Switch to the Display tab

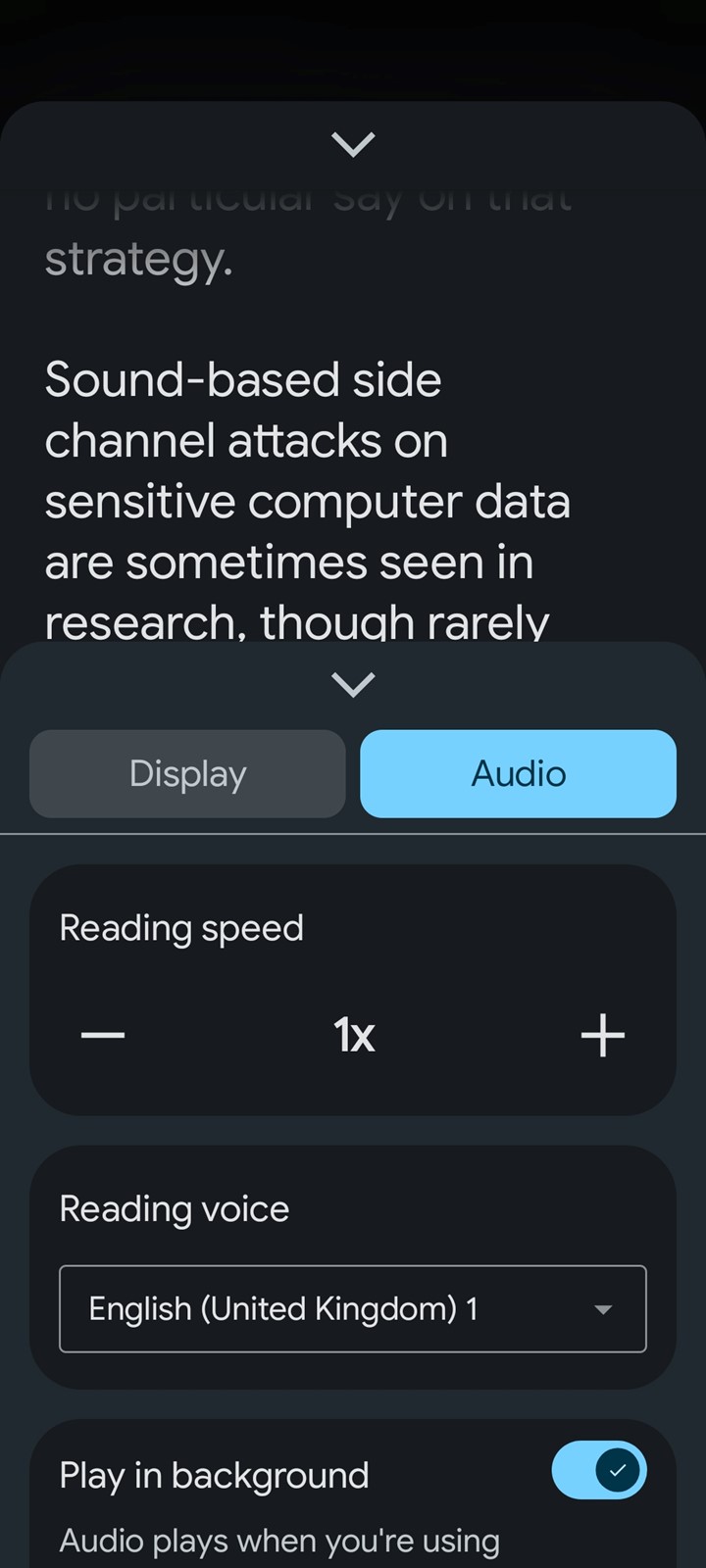(187, 773)
